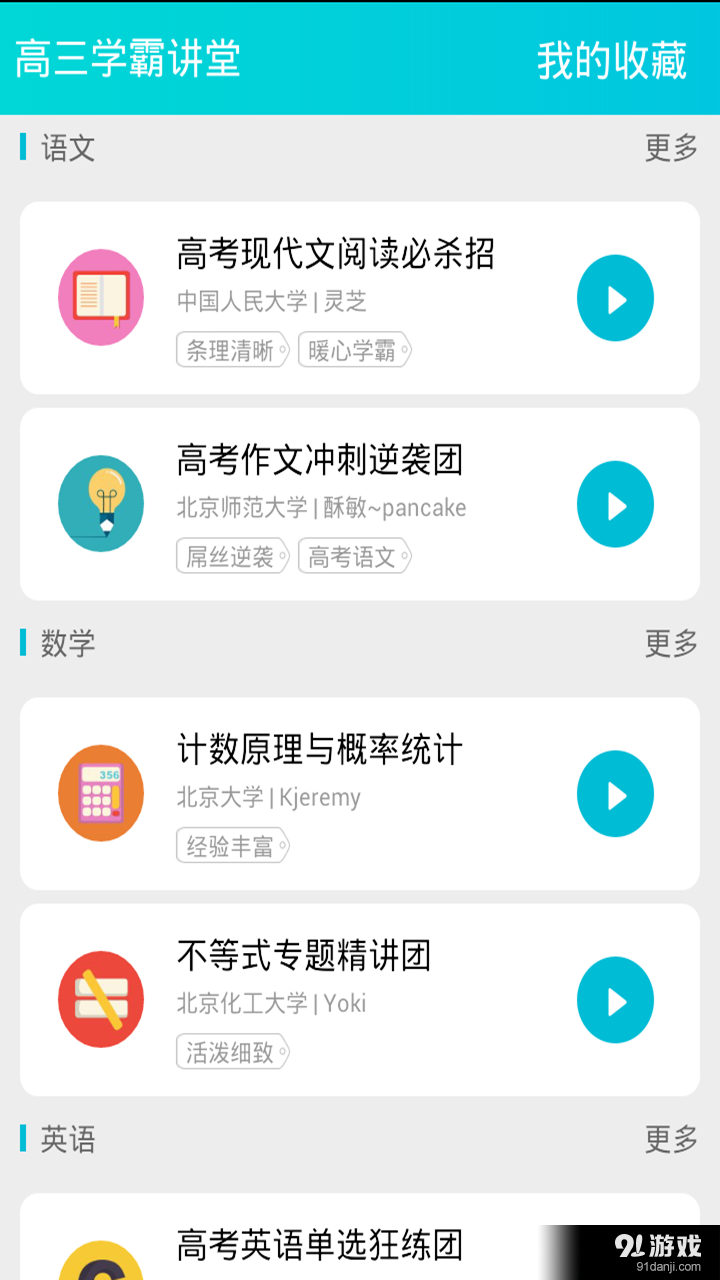
Task: Click the lightbulb icon for 高考作文冲刺逆袭团
Action: tap(100, 504)
